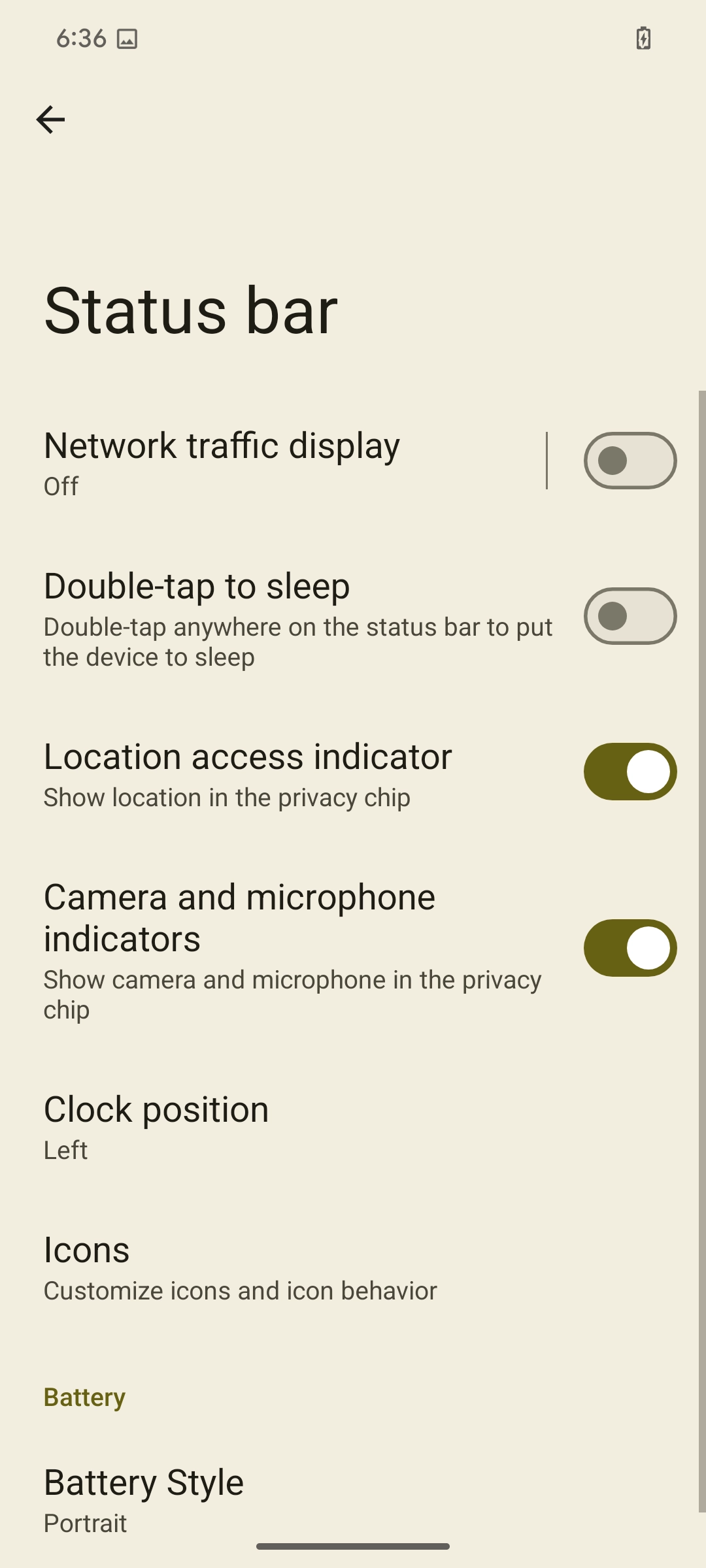
Task: Turn off Camera and microphone indicators
Action: point(630,948)
